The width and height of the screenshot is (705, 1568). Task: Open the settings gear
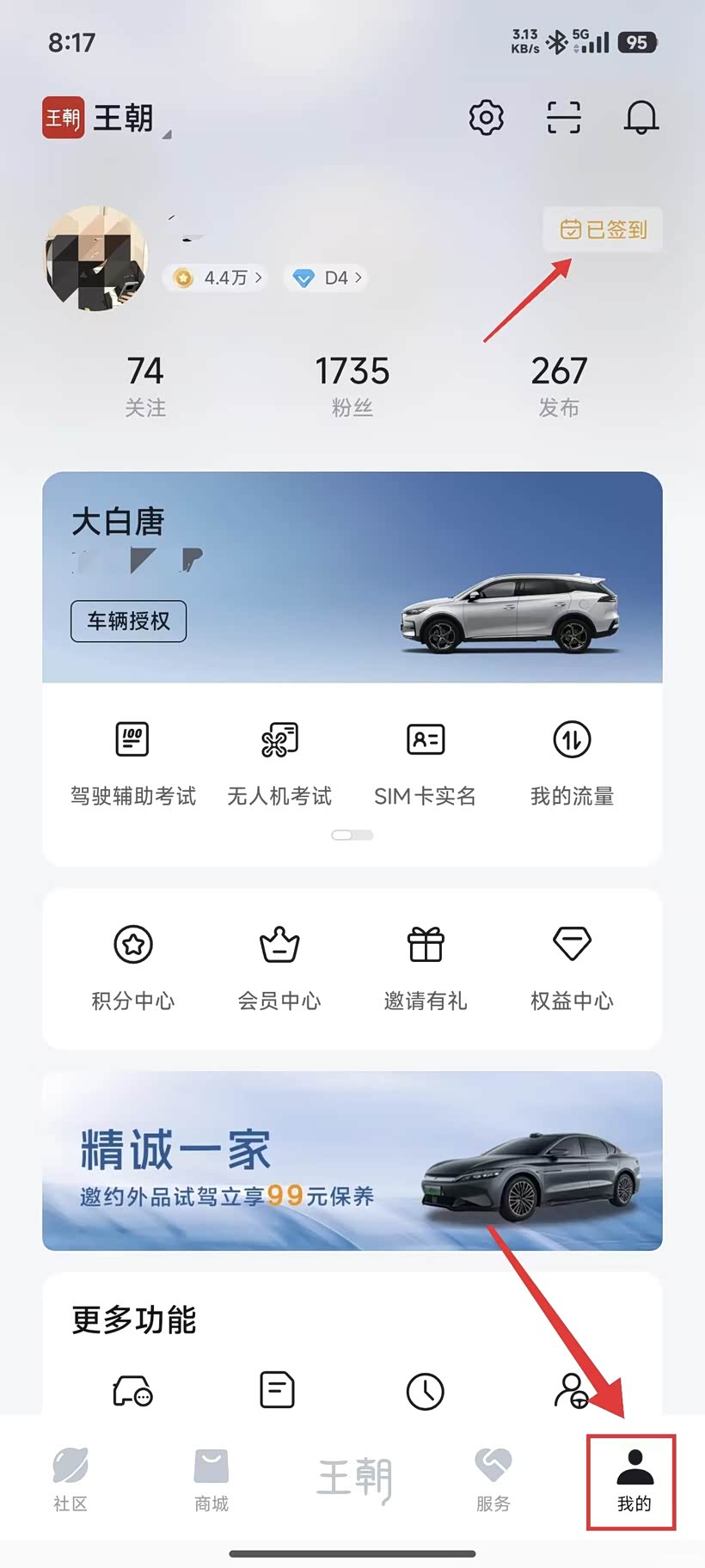click(486, 118)
